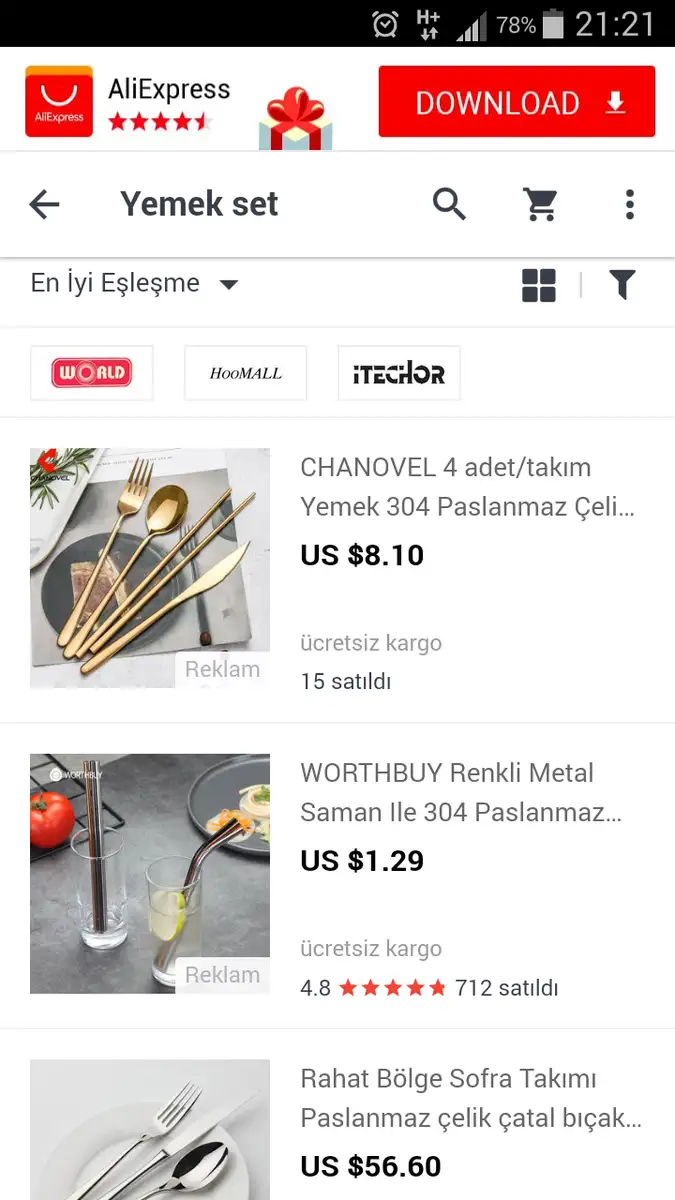675x1200 pixels.
Task: Open the filter funnel options
Action: 622,285
